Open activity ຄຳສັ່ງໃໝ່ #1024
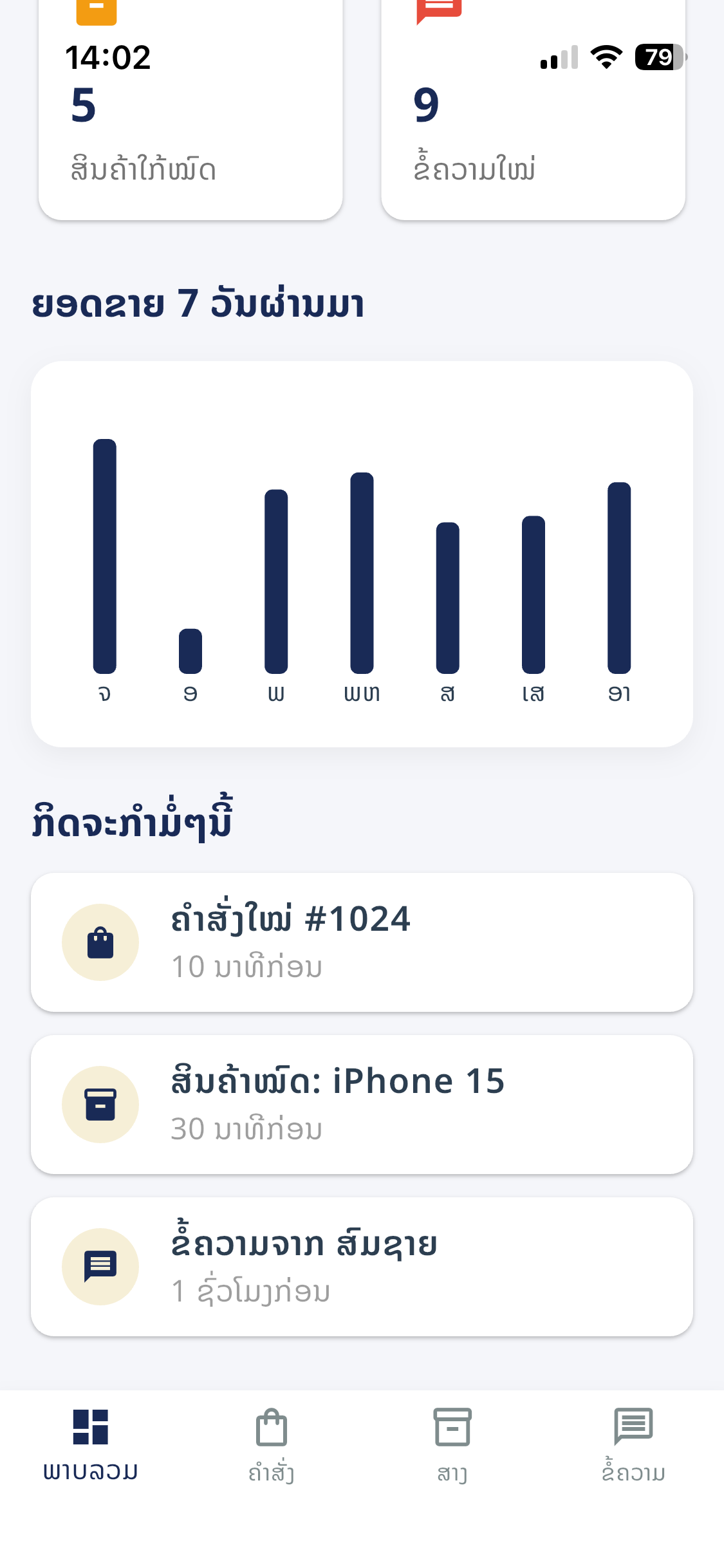 (362, 942)
